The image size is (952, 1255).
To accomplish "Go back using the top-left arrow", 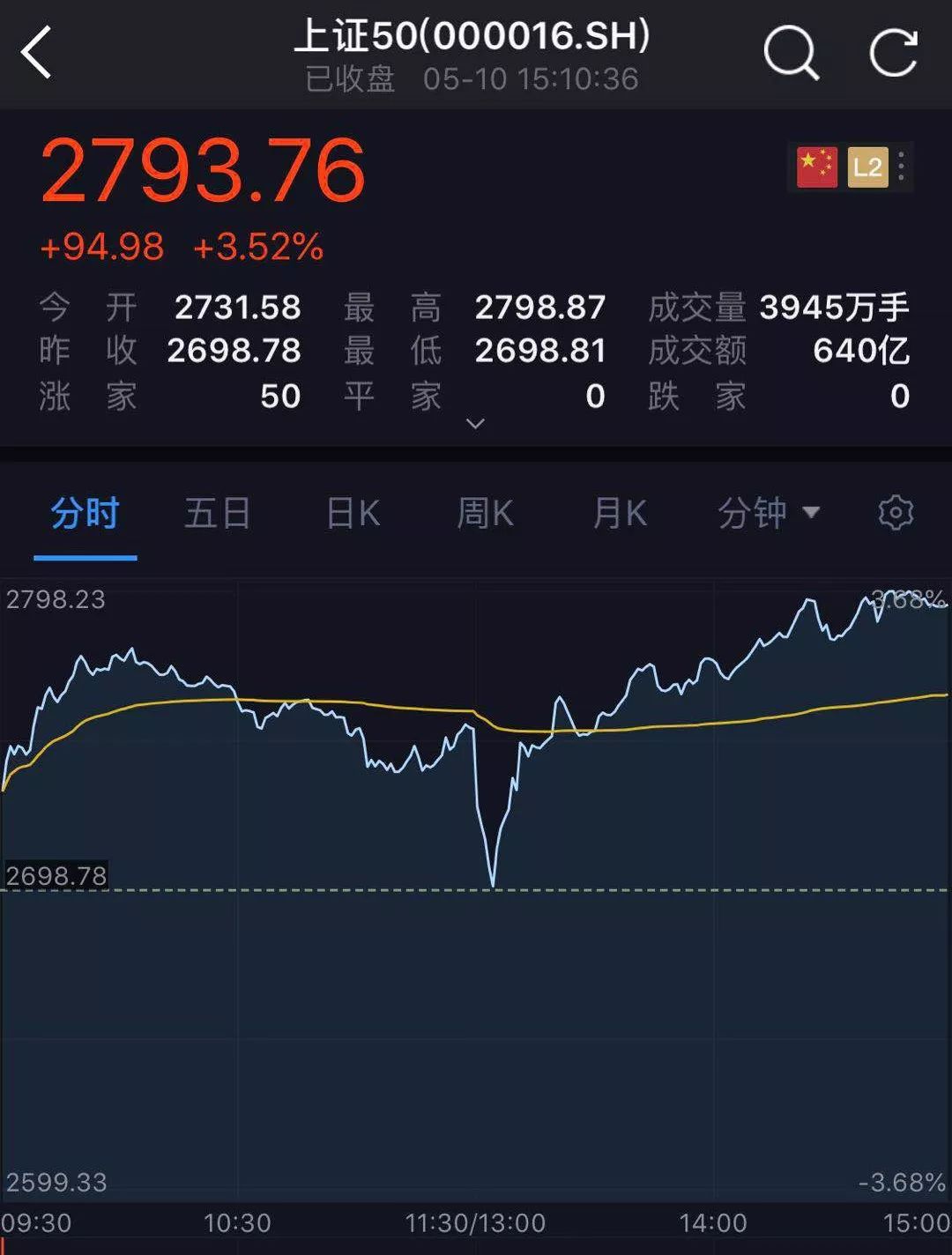I will tap(37, 53).
